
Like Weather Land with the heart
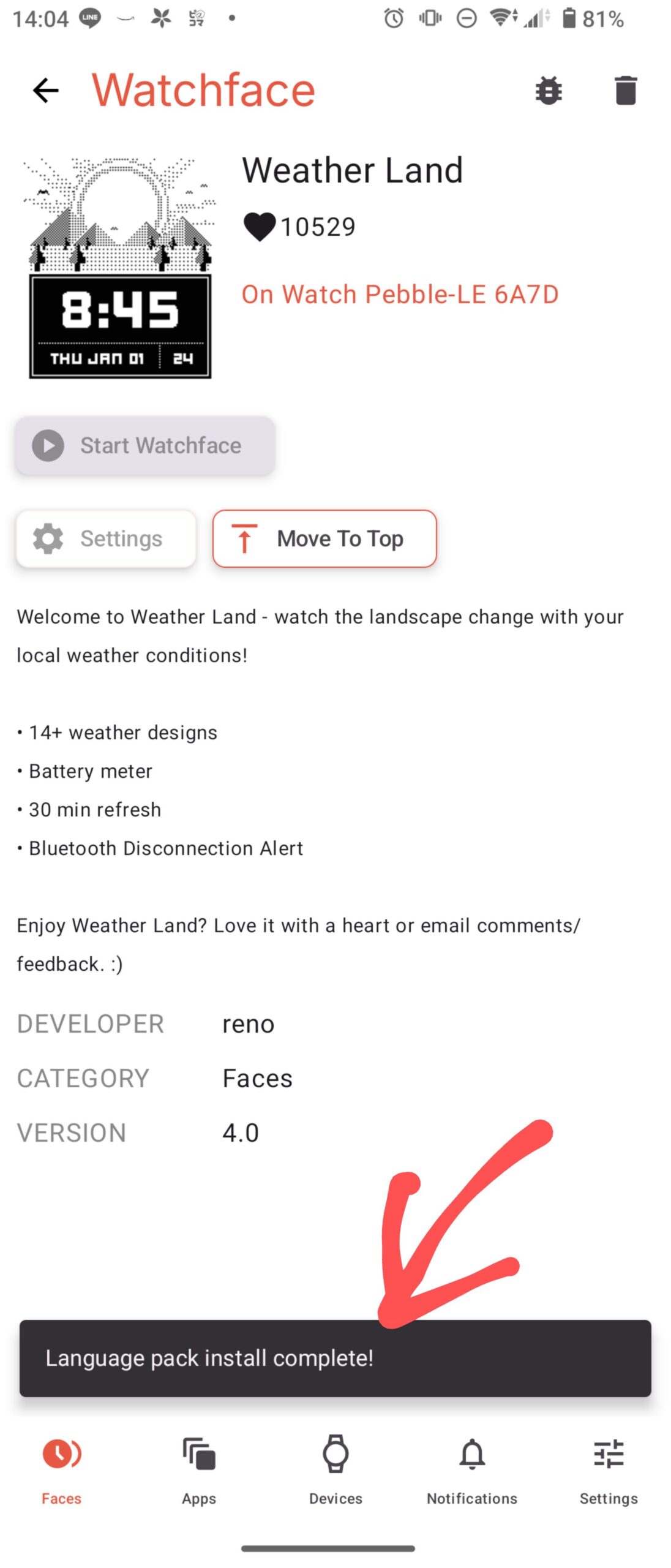[260, 227]
